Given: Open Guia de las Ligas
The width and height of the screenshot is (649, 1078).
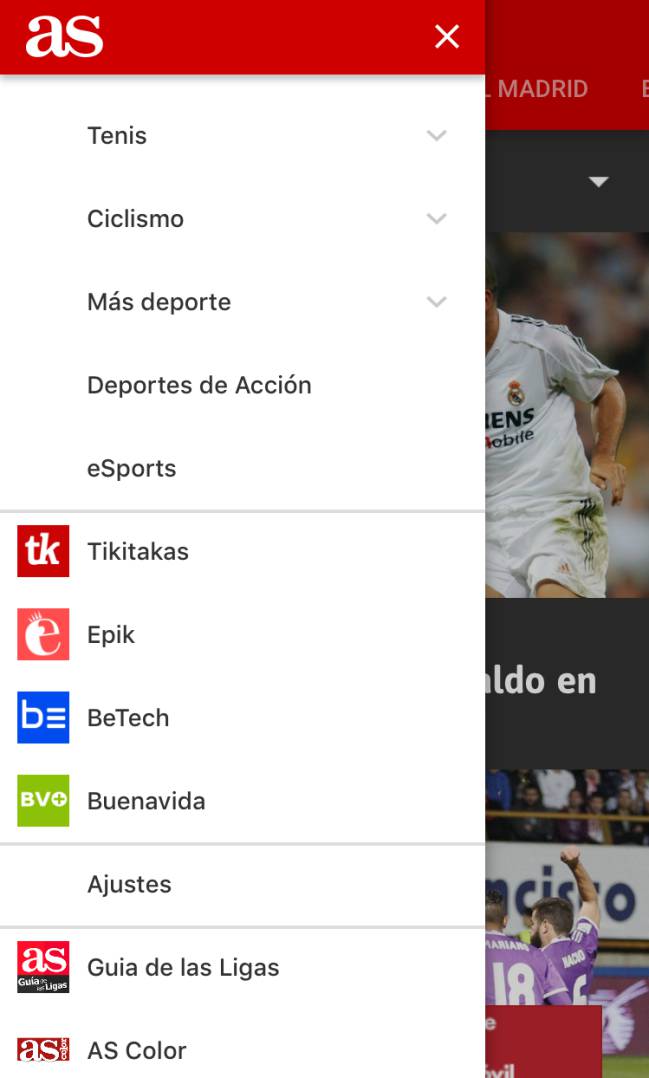Looking at the screenshot, I should point(183,967).
